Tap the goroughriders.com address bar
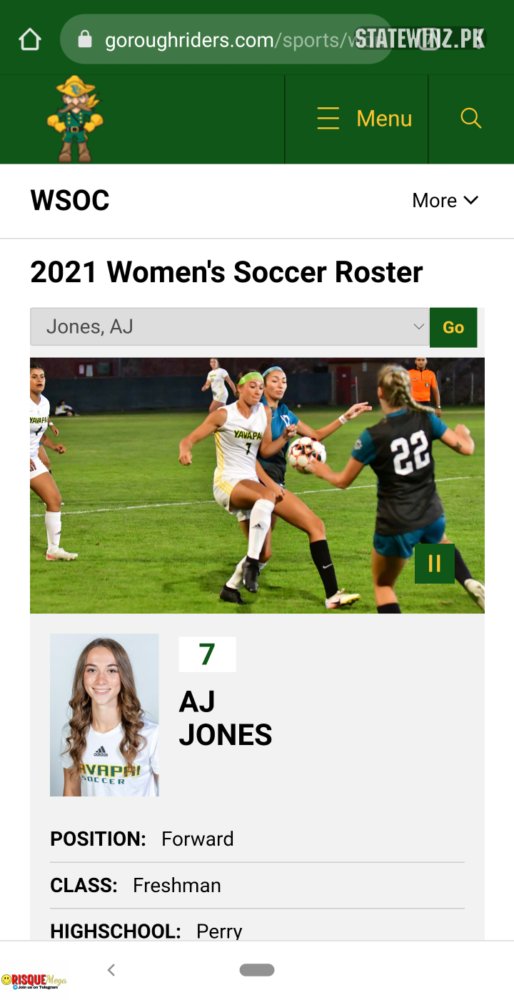This screenshot has height=1000, width=514. (226, 40)
